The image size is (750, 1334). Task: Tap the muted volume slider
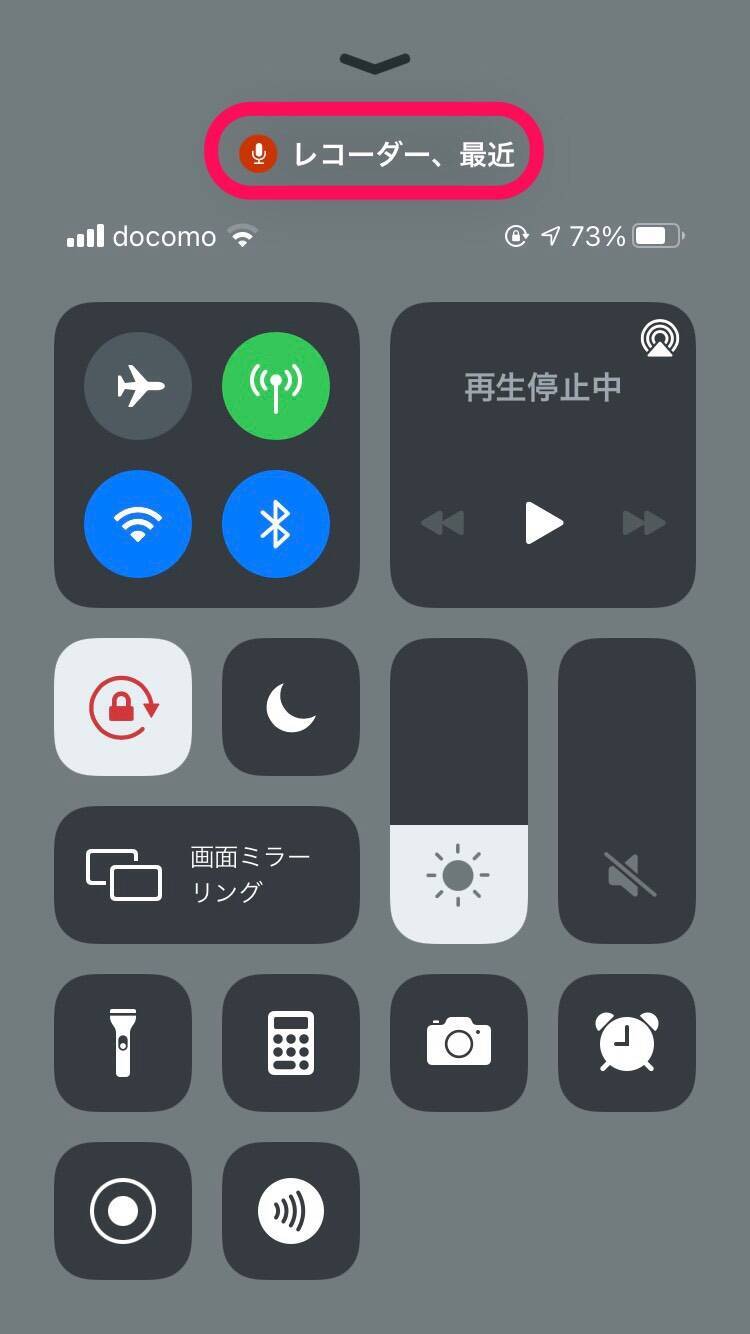(x=627, y=790)
